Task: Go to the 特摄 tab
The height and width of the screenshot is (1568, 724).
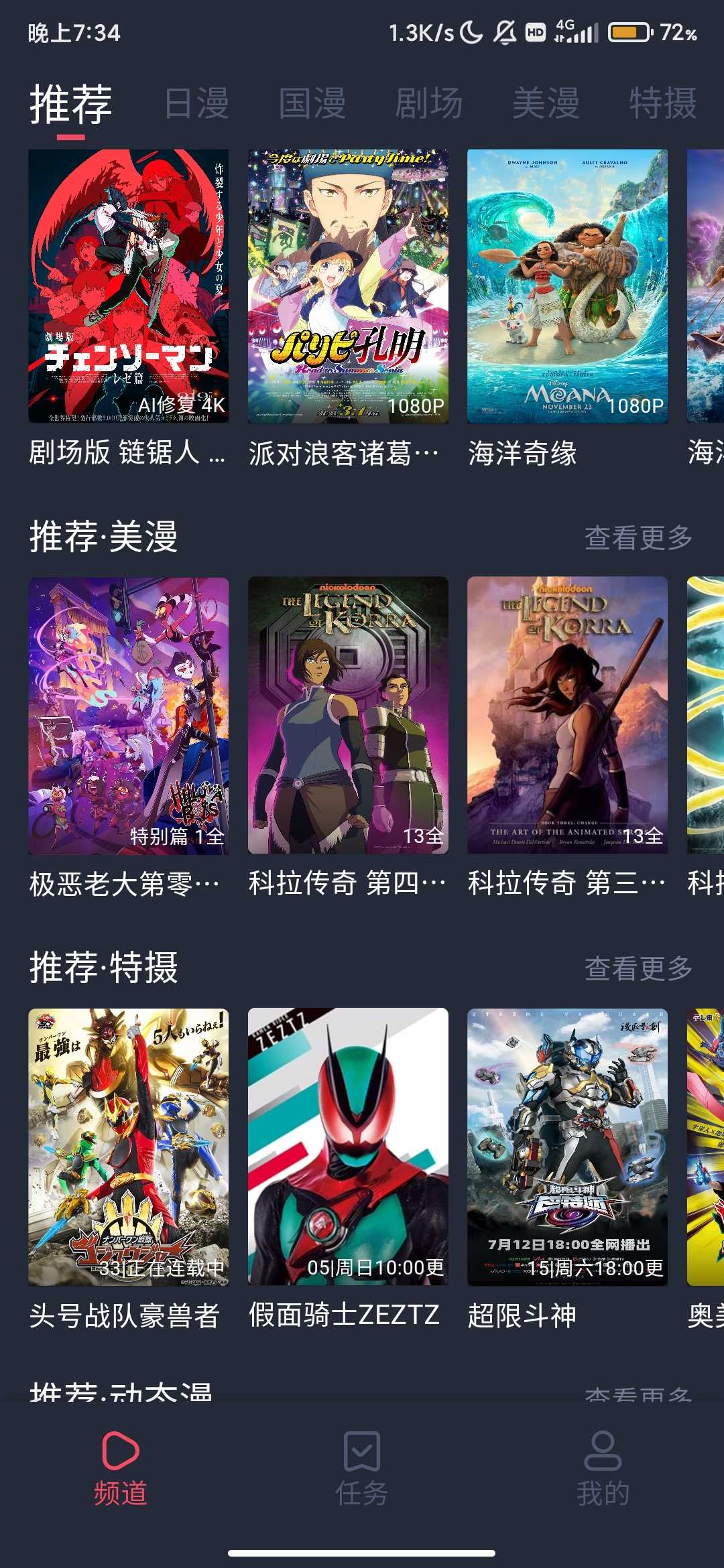Action: click(x=662, y=104)
